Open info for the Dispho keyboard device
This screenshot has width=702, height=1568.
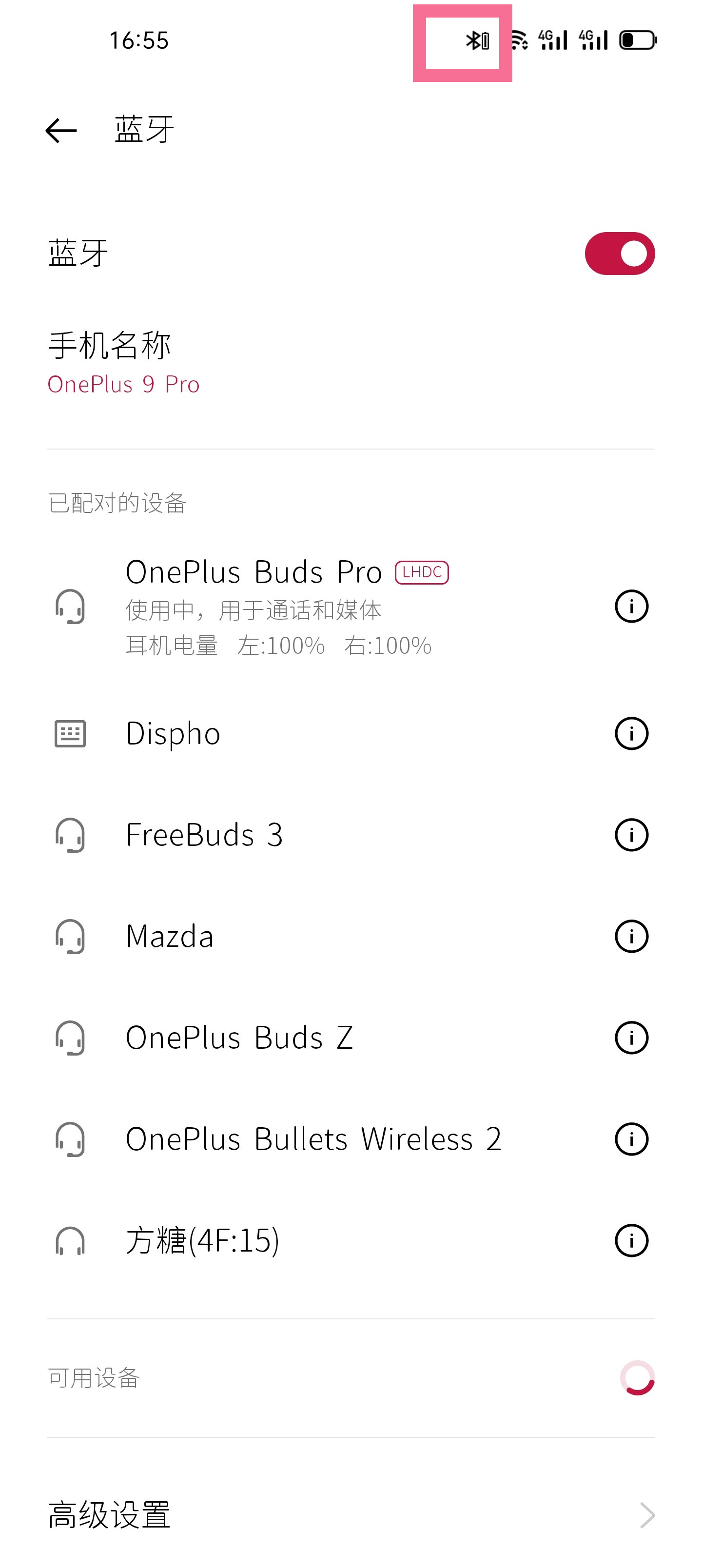click(x=631, y=733)
